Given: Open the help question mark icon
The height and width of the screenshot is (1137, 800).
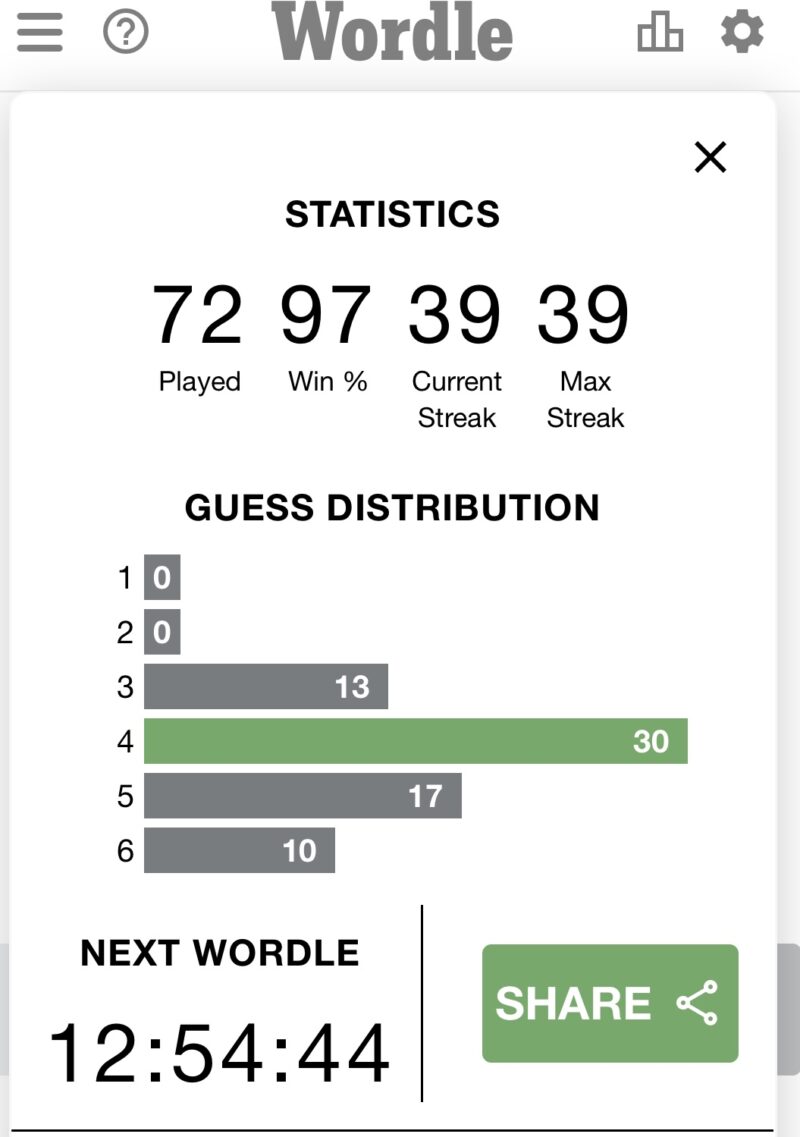Looking at the screenshot, I should coord(126,33).
